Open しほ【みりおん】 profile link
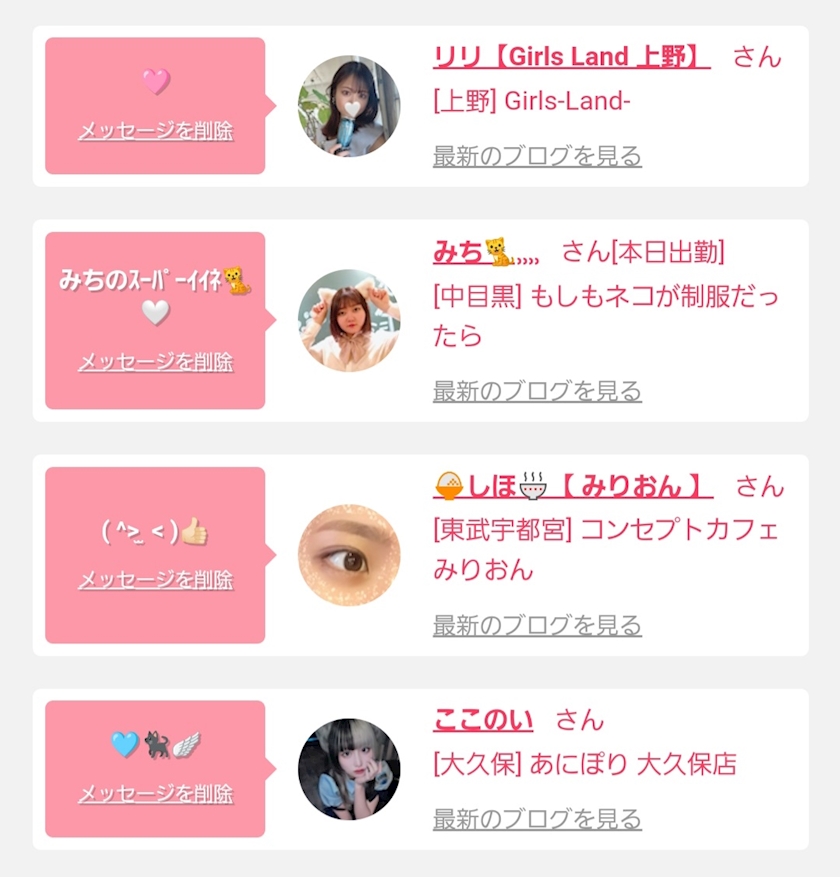The width and height of the screenshot is (840, 877). point(573,487)
